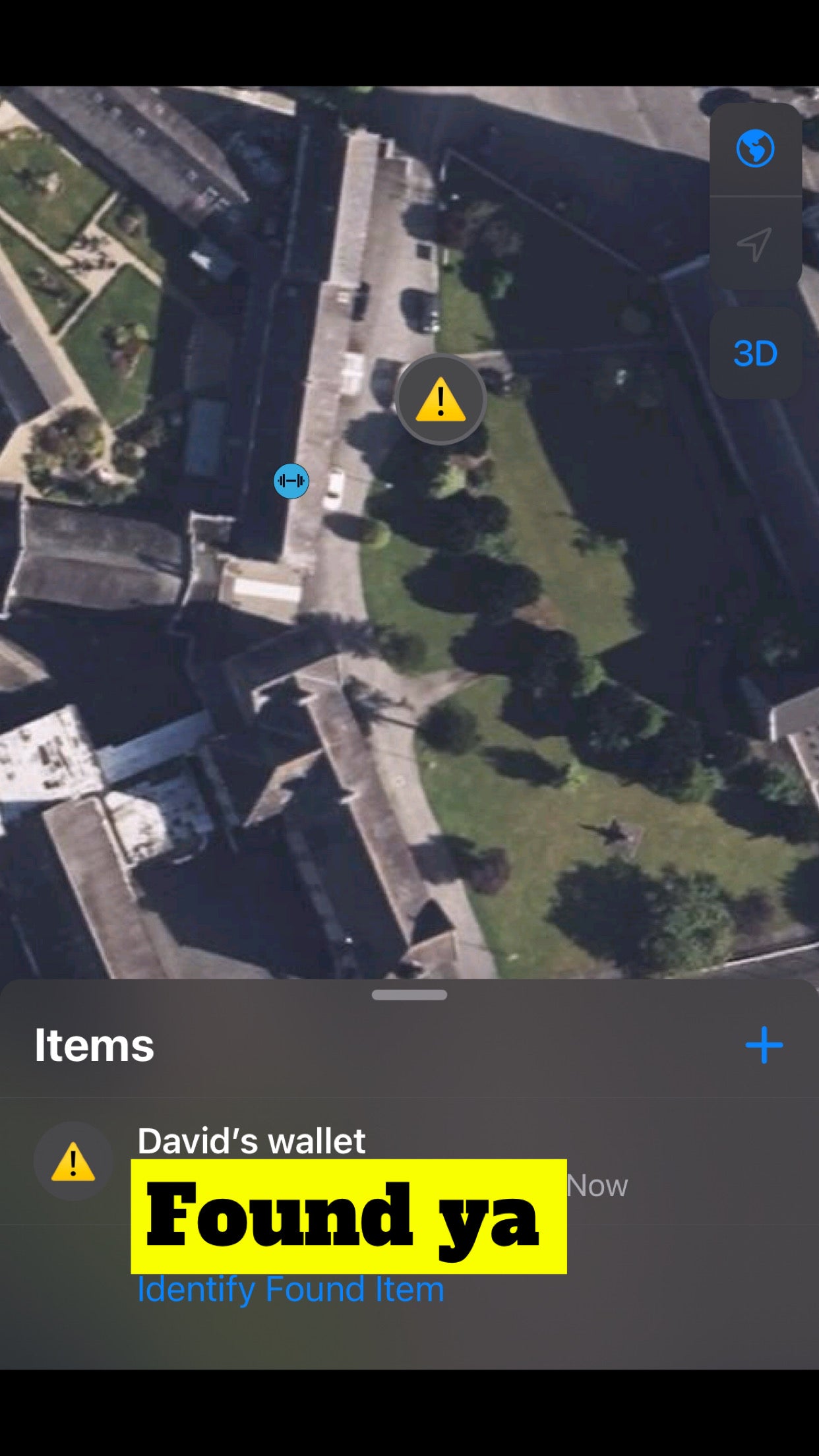Add a new item with the plus button
The height and width of the screenshot is (1456, 819).
pyautogui.click(x=764, y=1045)
